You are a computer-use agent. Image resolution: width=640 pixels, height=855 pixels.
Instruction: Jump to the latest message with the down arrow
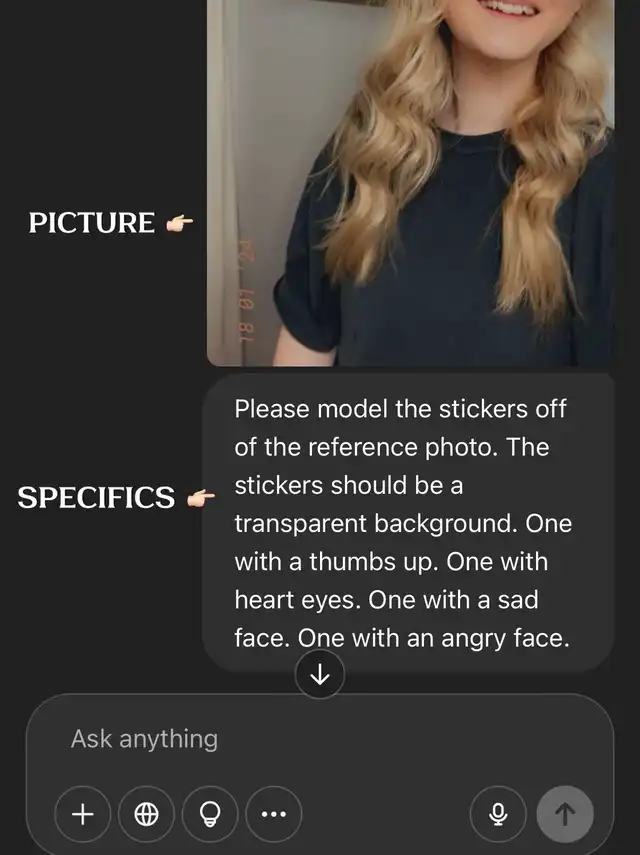[320, 676]
